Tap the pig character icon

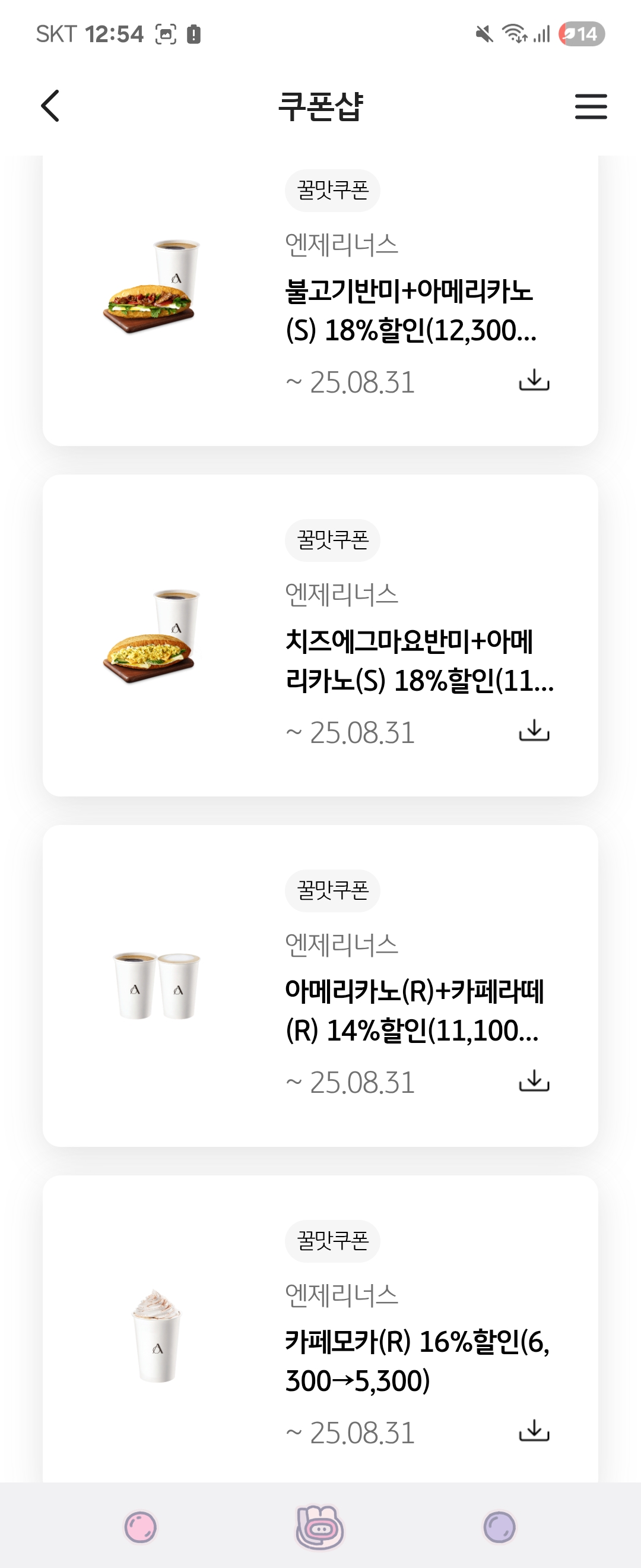[320, 1527]
